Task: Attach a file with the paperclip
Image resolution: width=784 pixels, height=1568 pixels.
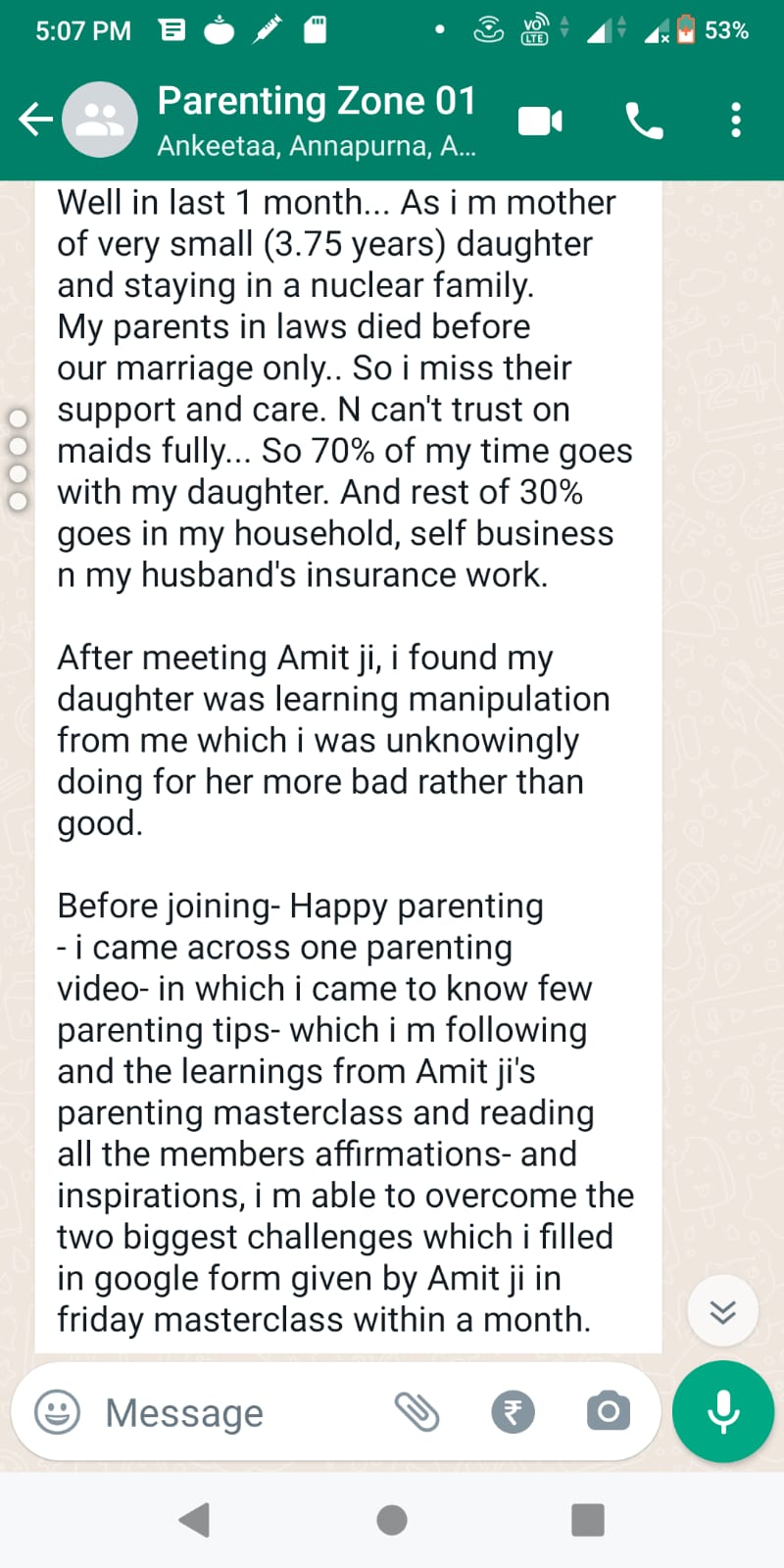Action: (417, 1412)
